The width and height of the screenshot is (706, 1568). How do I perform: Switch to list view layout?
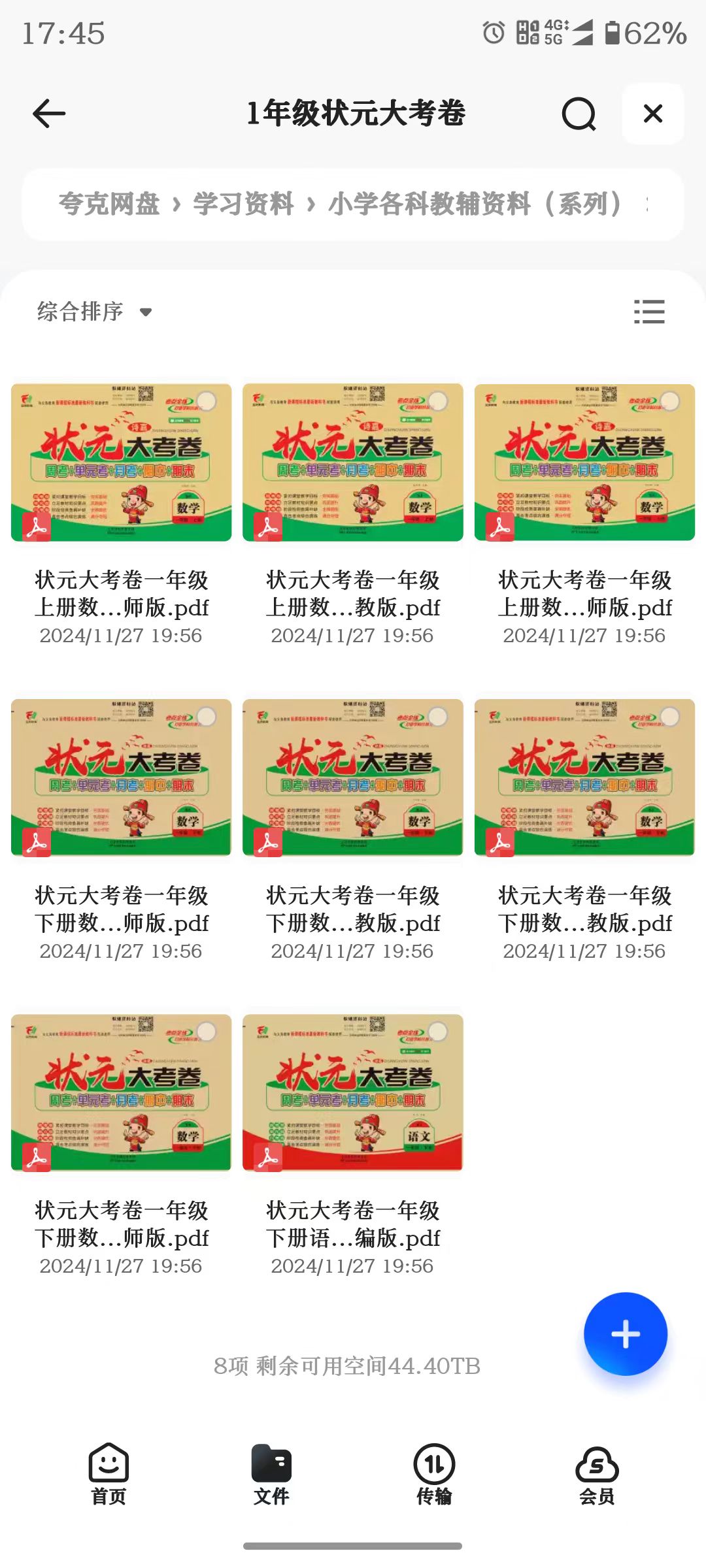pos(649,313)
